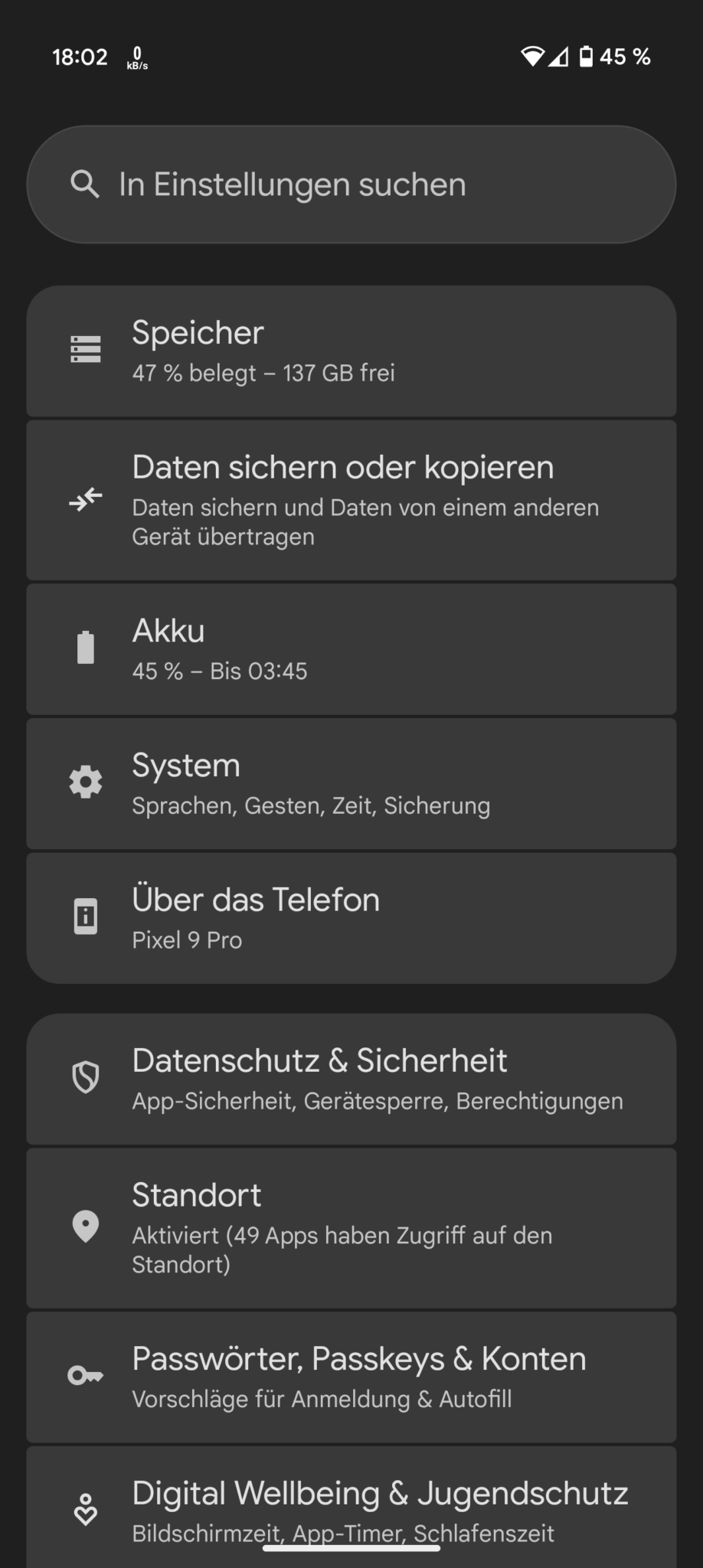The width and height of the screenshot is (703, 1568).
Task: Open Speicher to view storage details
Action: tap(351, 351)
